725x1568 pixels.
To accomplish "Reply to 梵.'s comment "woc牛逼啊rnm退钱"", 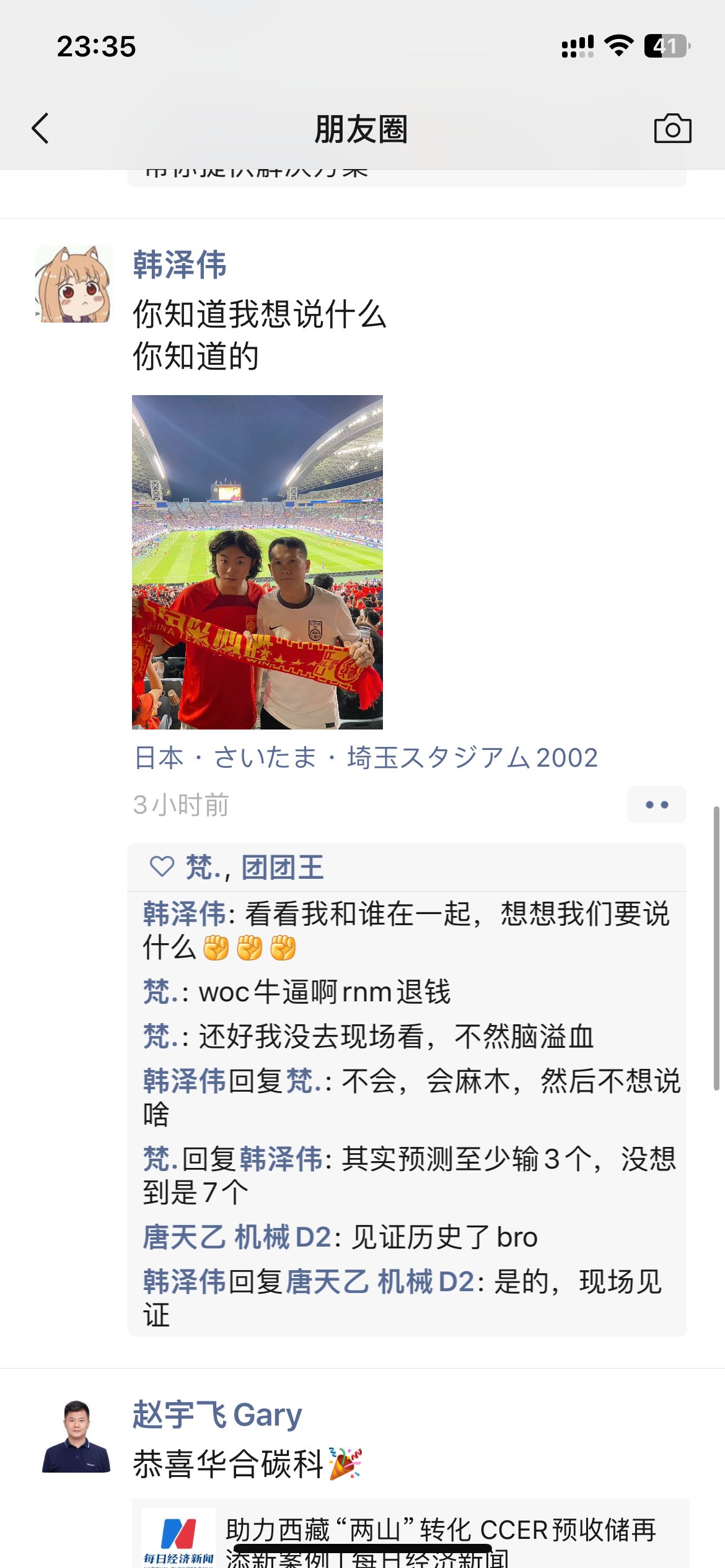I will point(322,992).
